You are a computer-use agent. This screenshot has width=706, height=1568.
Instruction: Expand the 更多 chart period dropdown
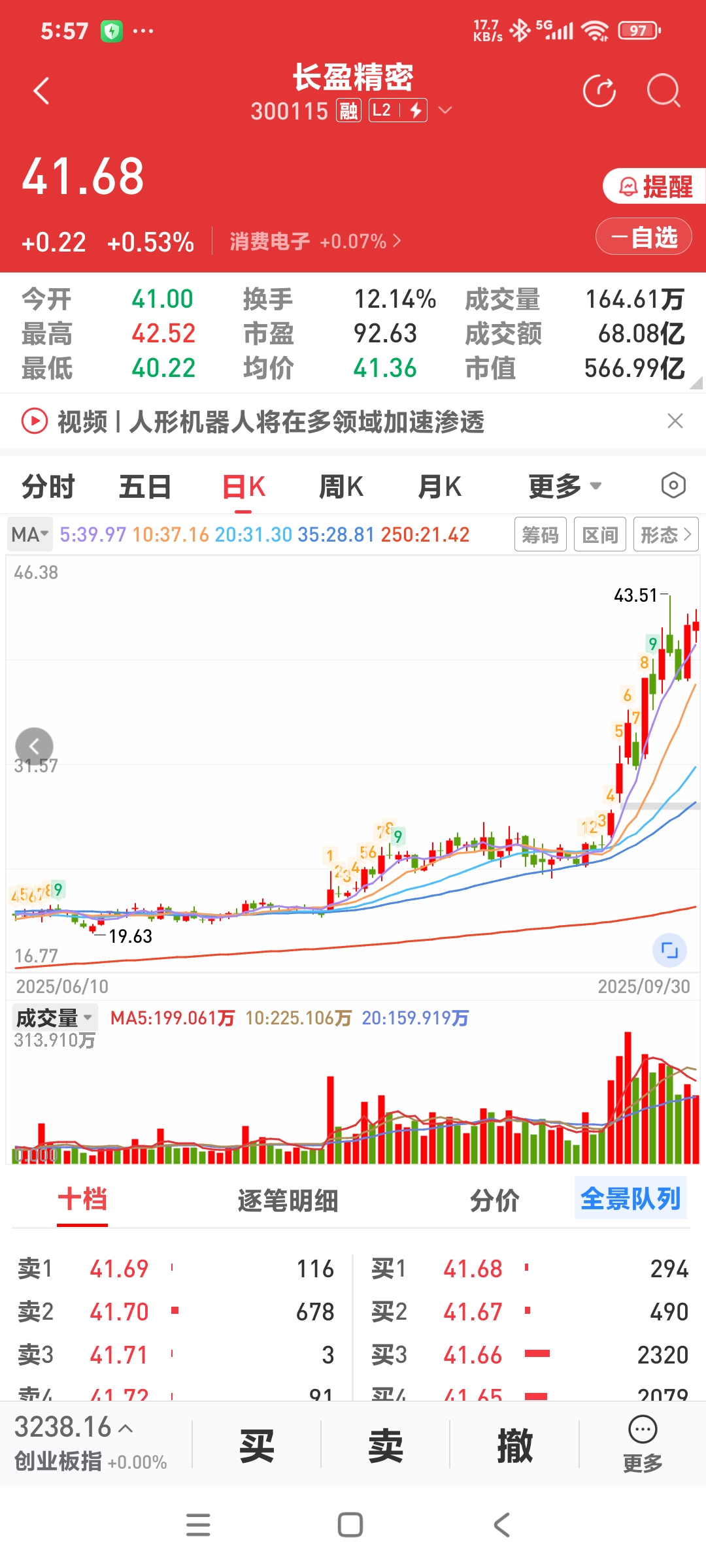coord(564,487)
